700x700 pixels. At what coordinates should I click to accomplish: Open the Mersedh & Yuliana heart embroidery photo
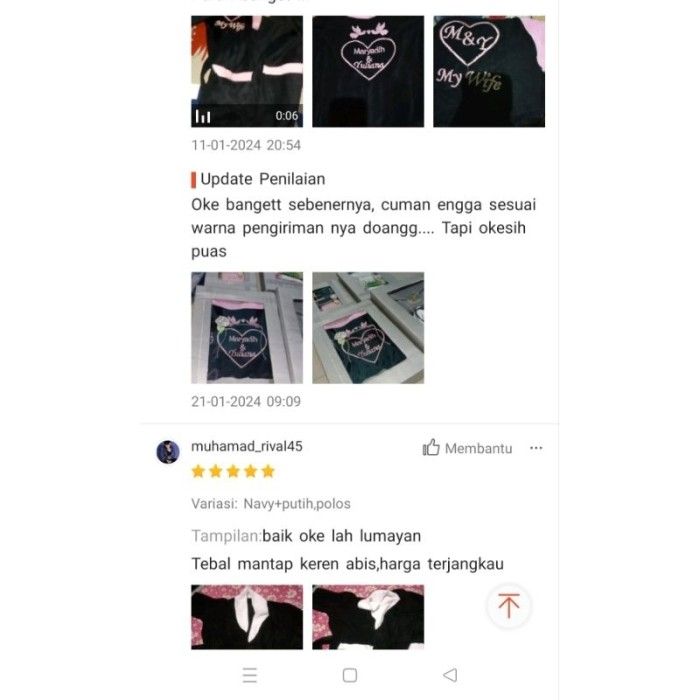tap(368, 71)
